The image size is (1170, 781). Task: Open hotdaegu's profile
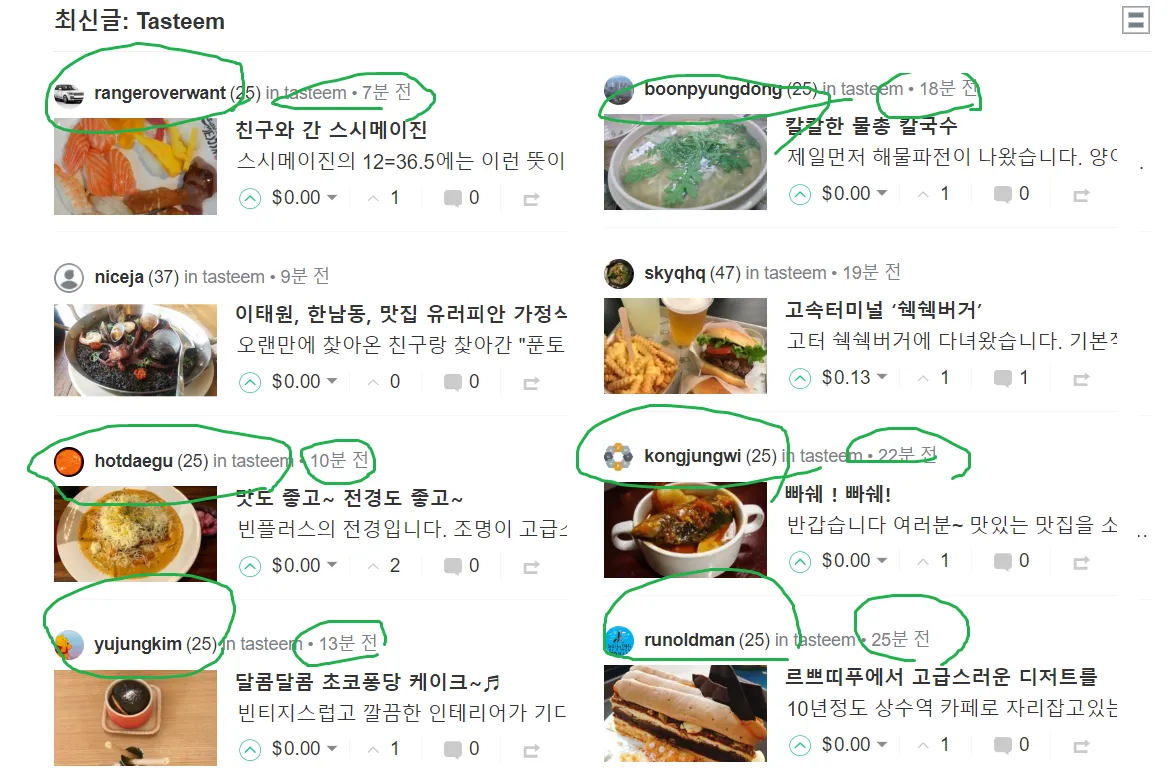[x=135, y=461]
